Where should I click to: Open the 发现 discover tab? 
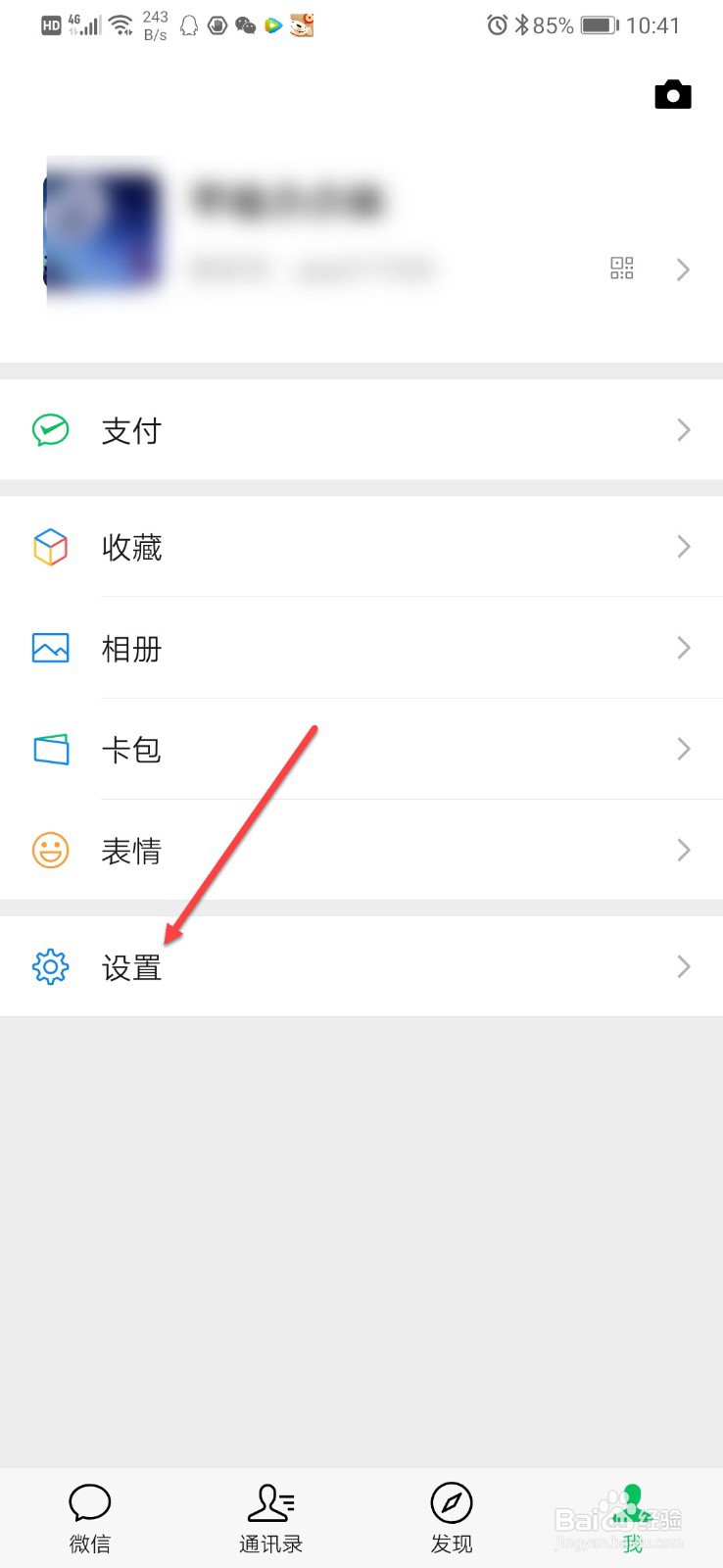(x=452, y=1515)
